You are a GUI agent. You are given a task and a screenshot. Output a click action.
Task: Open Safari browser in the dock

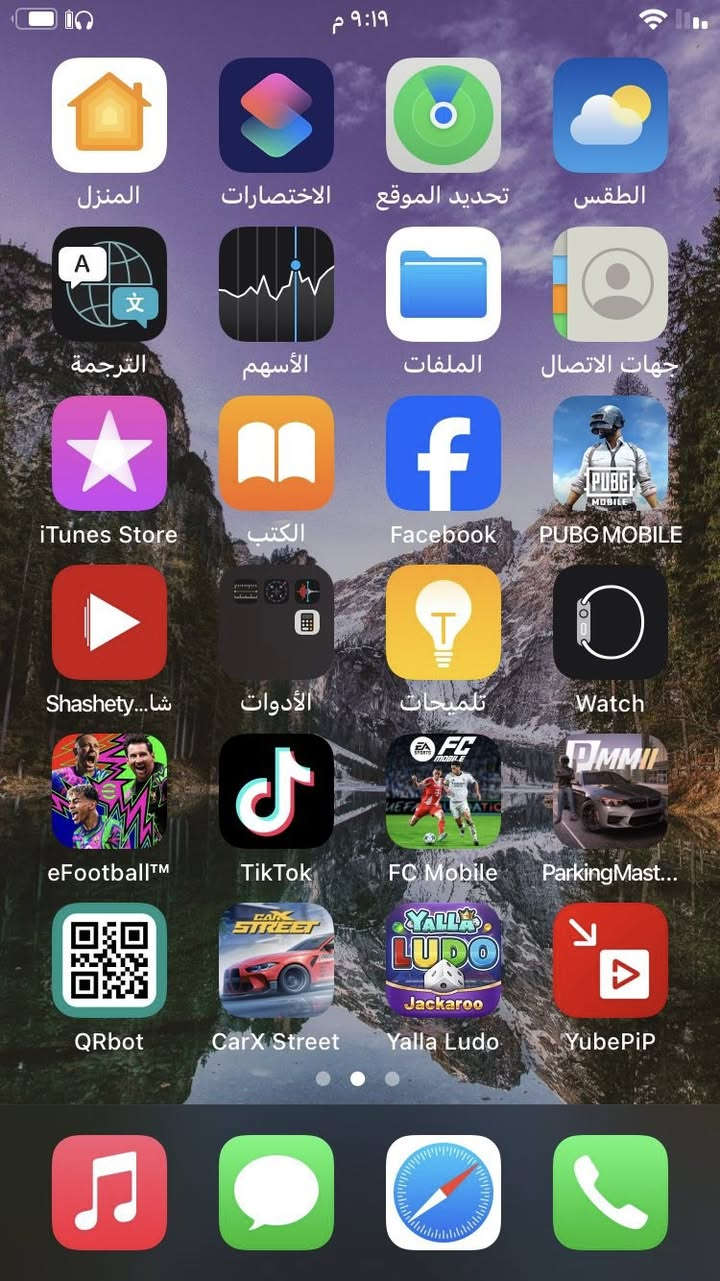point(443,1192)
